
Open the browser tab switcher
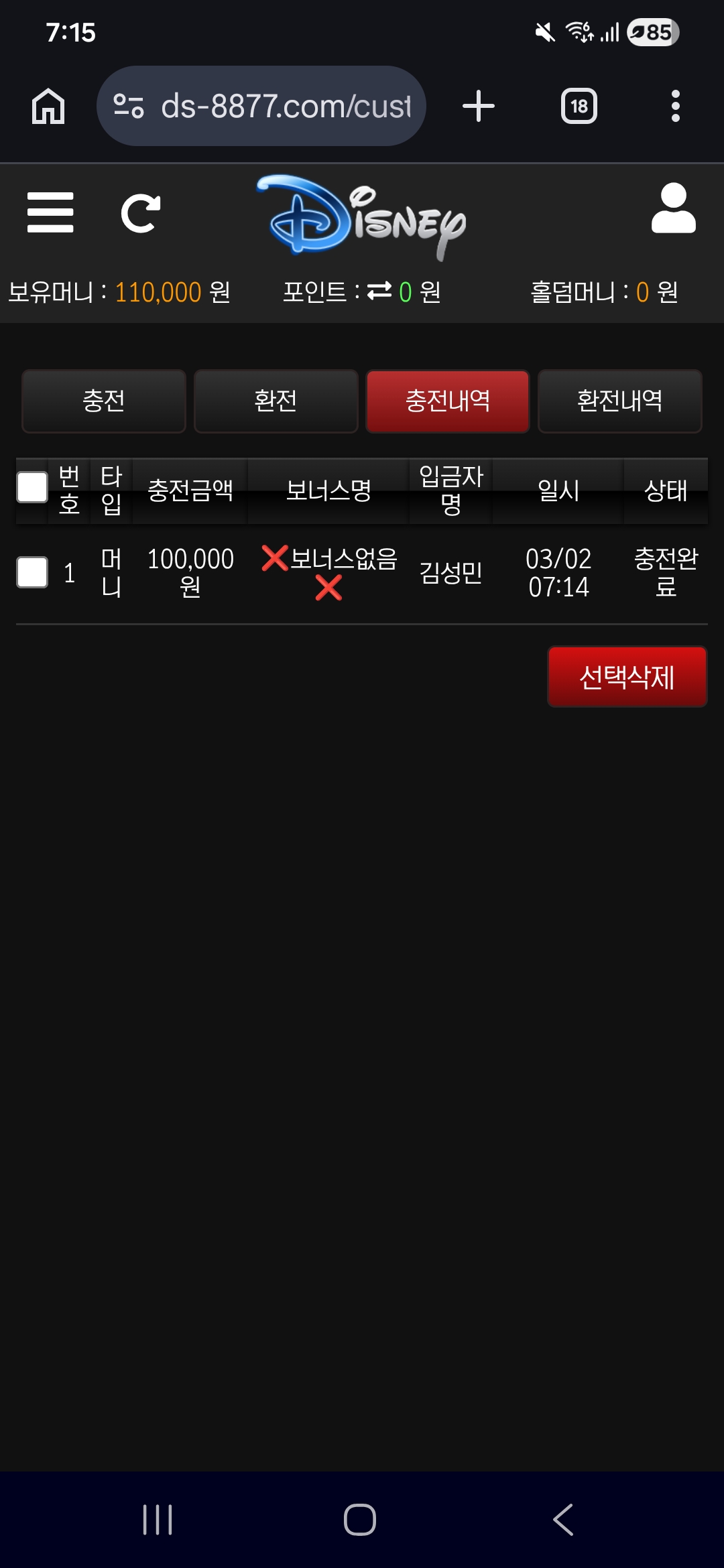tap(579, 106)
